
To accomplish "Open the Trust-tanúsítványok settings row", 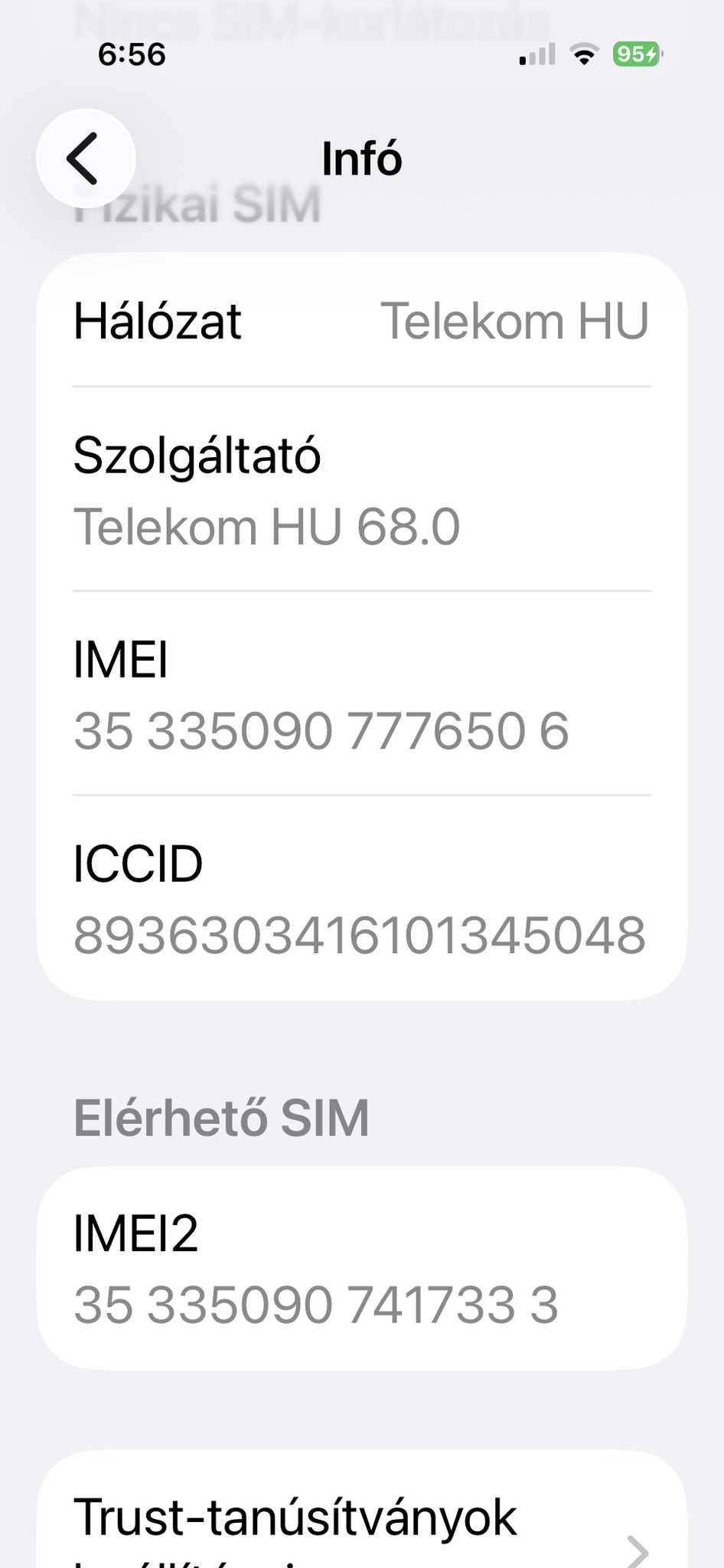I will click(361, 1524).
